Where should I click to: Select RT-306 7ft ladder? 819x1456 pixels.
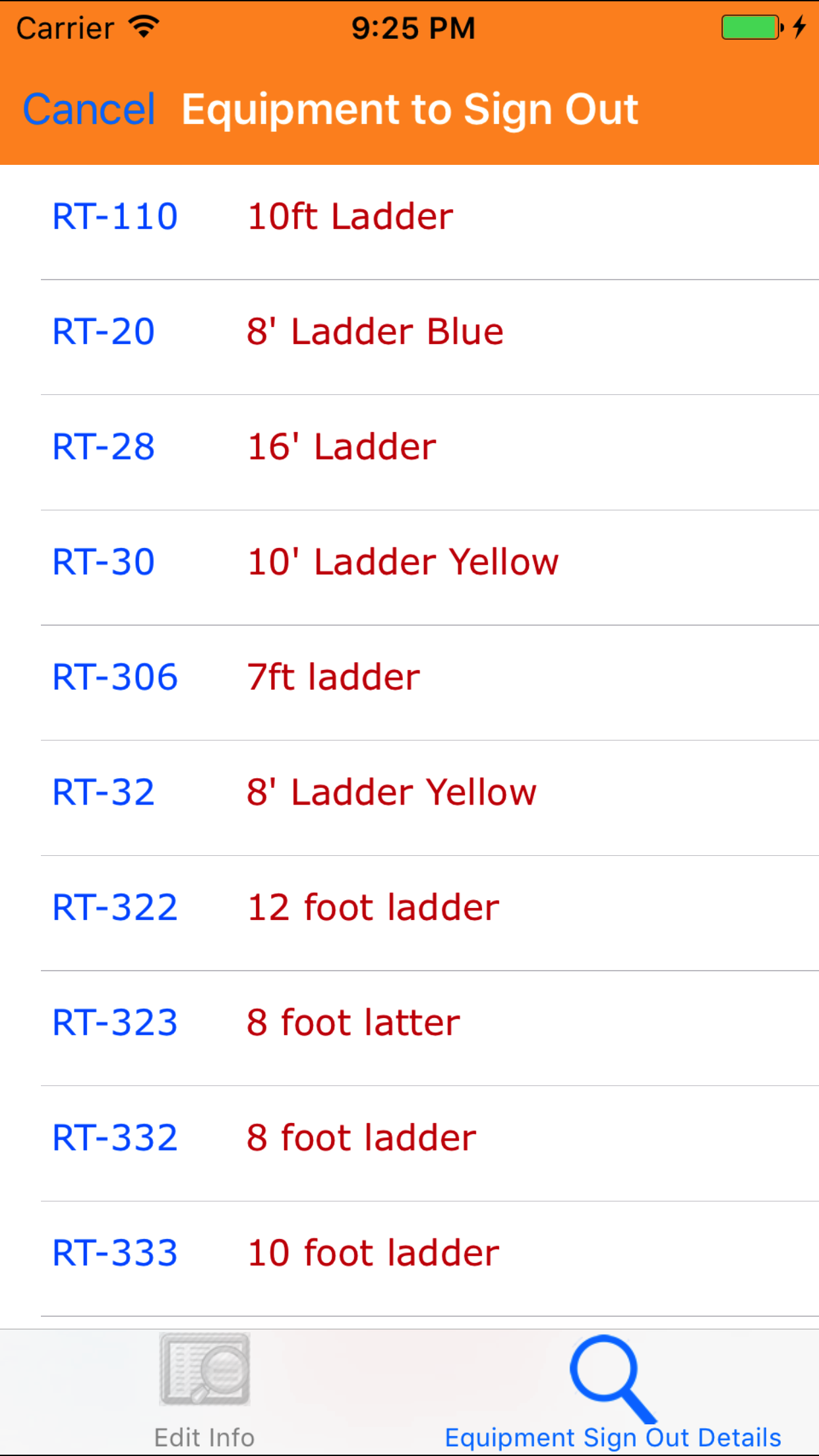[x=409, y=677]
